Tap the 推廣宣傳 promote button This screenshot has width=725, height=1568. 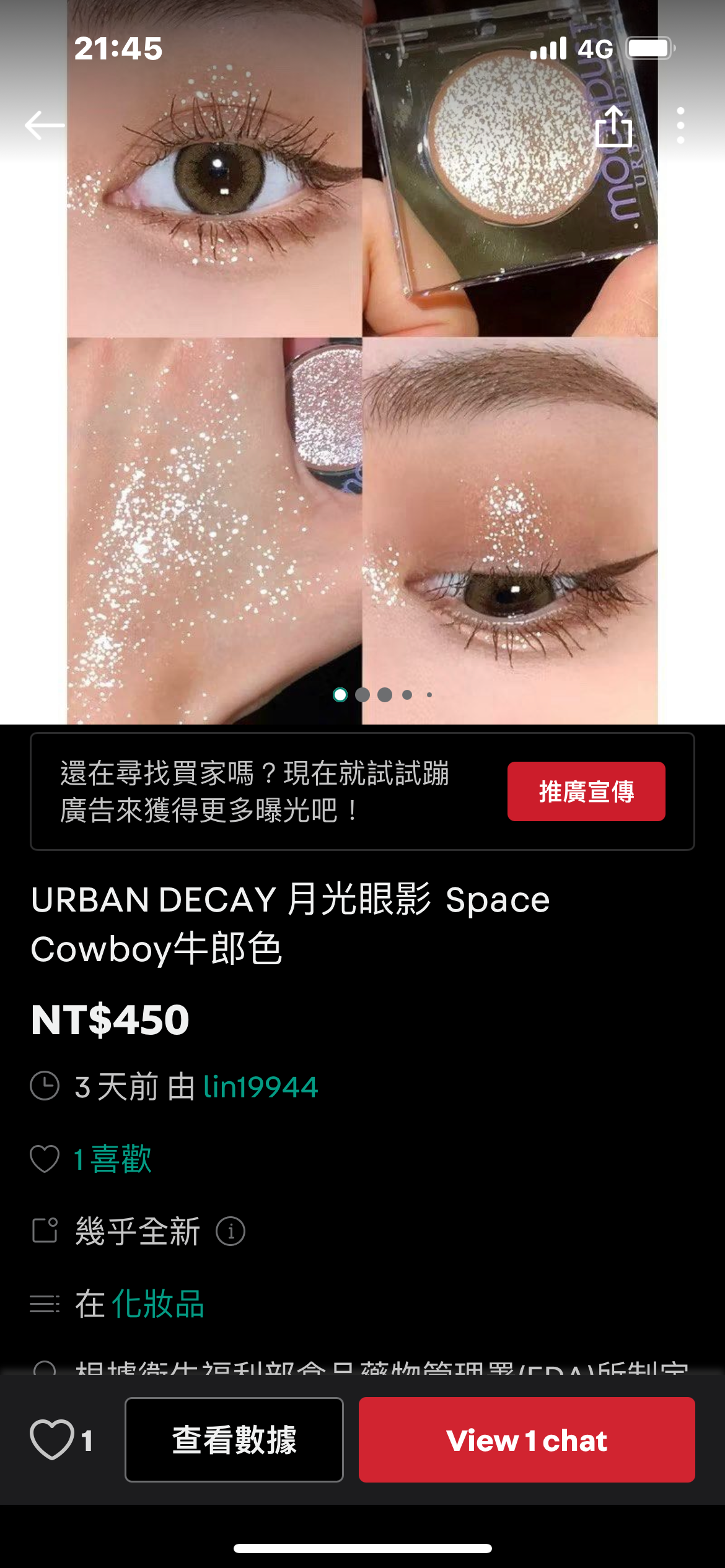point(586,791)
